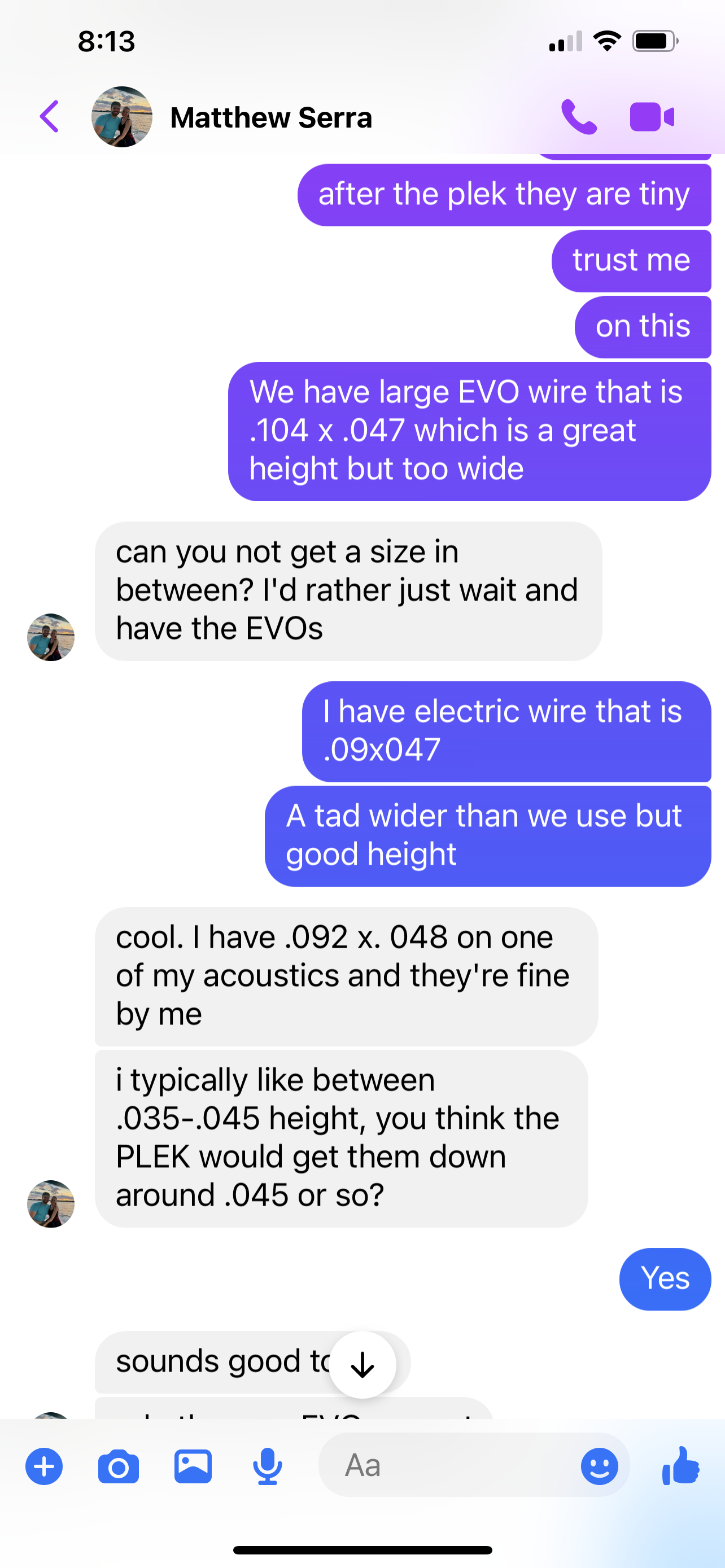Start a video call with Matthew Serra

click(652, 117)
